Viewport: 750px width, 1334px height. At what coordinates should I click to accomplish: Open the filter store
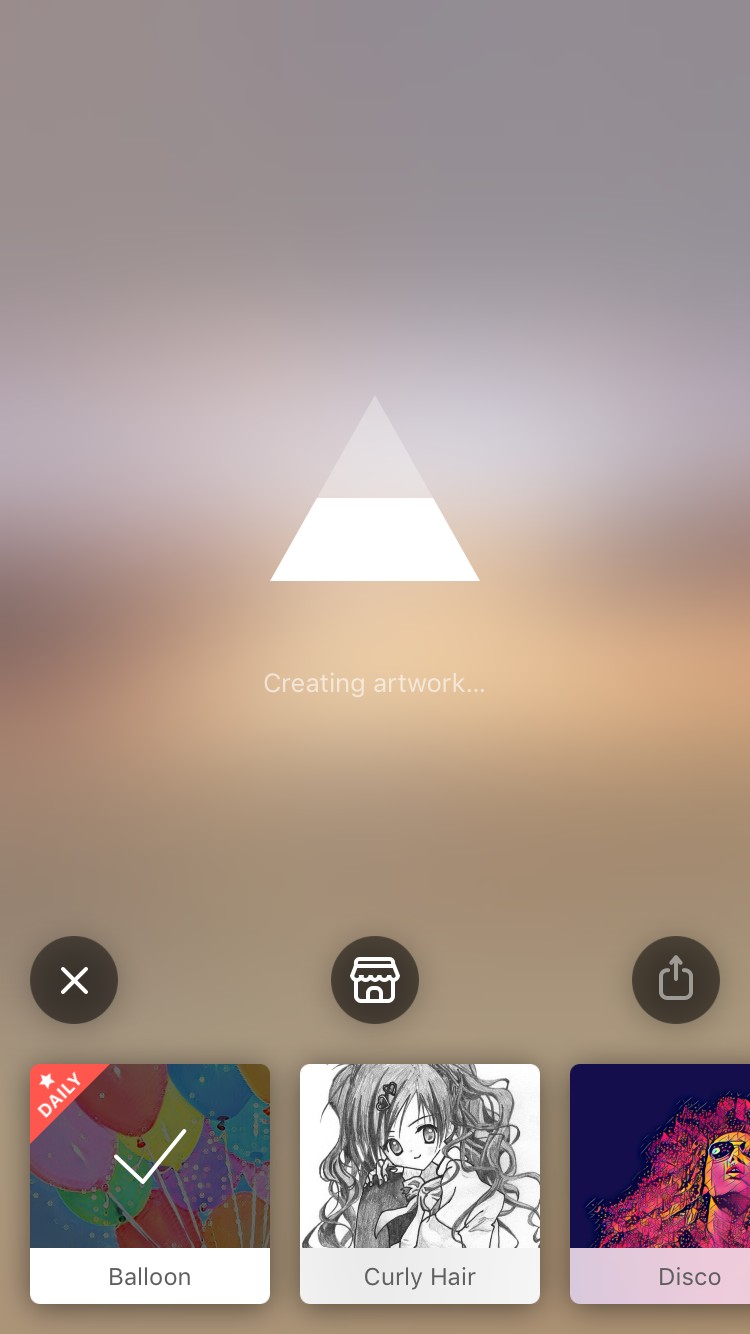(375, 980)
